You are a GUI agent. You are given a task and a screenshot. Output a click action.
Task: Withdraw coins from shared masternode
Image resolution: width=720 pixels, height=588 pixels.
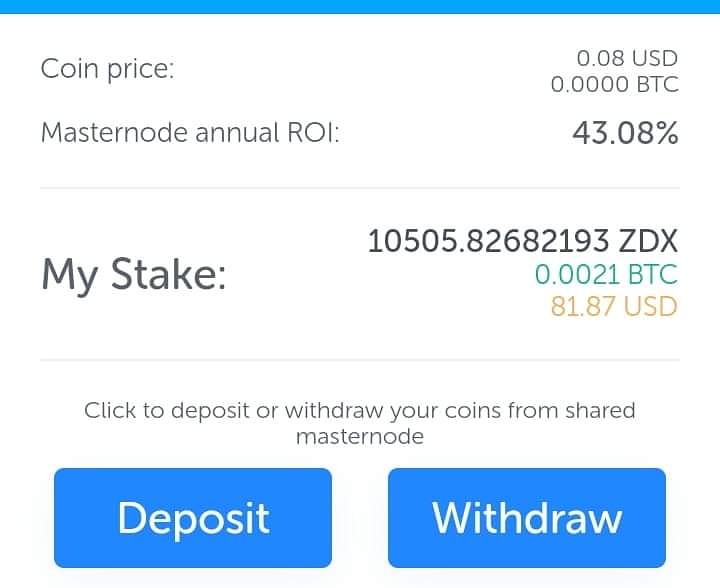[526, 517]
